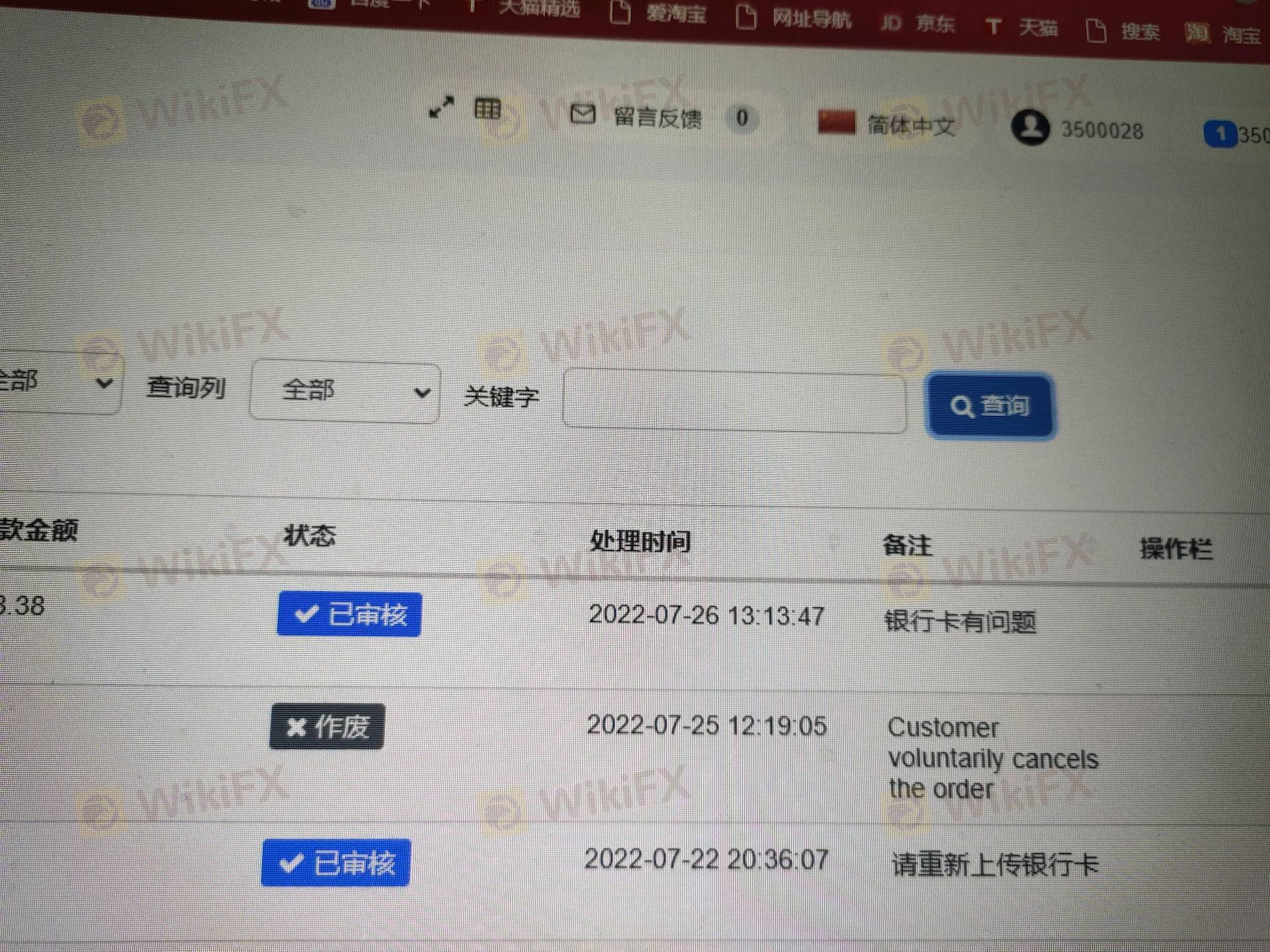
Task: Open the 爱淘宝 bookmark
Action: click(659, 13)
